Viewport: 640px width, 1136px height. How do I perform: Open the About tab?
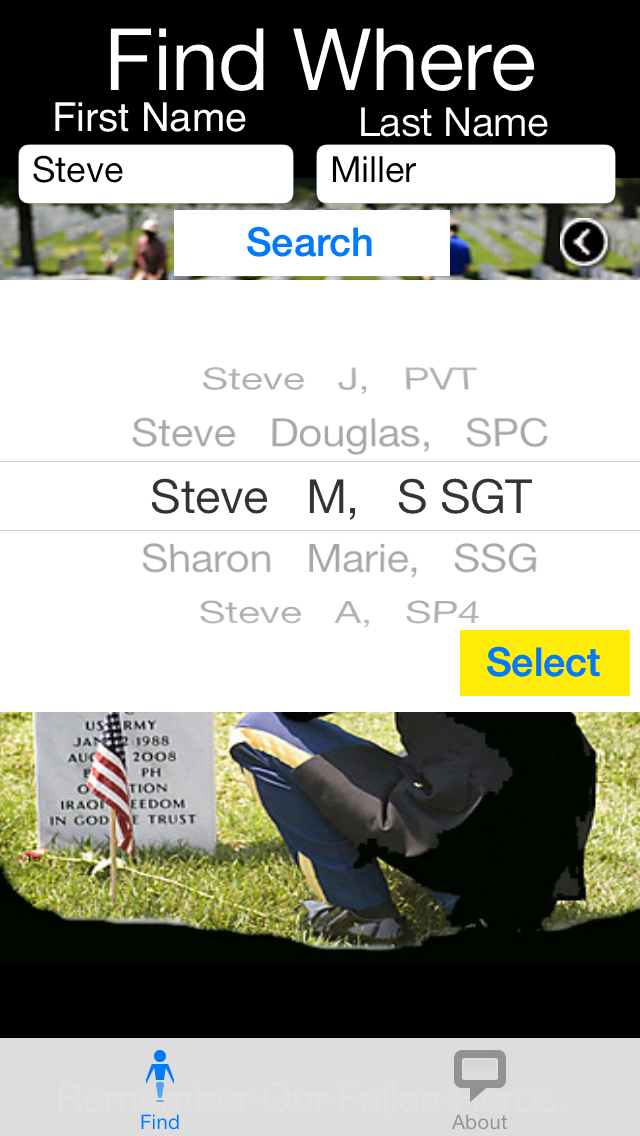[480, 1090]
